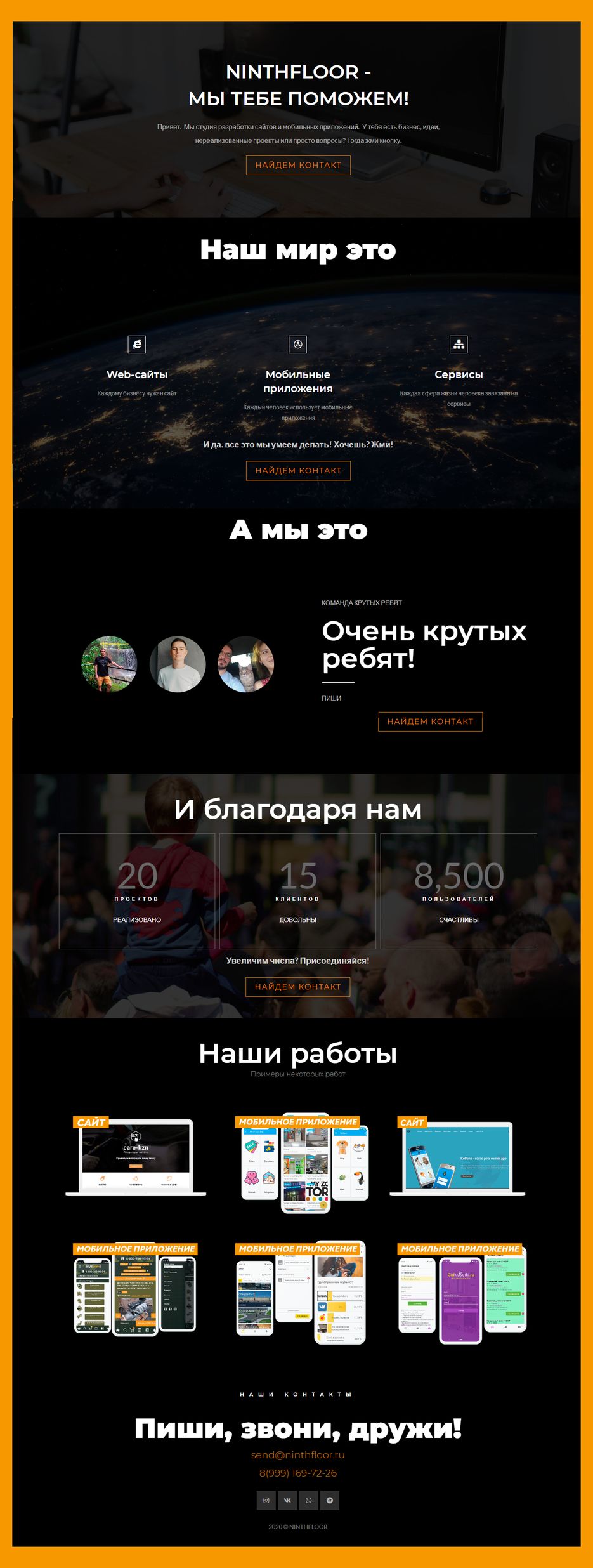
Task: Tap НАЙДЕМ КОНТАКТ in the NINTHFLOOR hero section
Action: tap(298, 165)
